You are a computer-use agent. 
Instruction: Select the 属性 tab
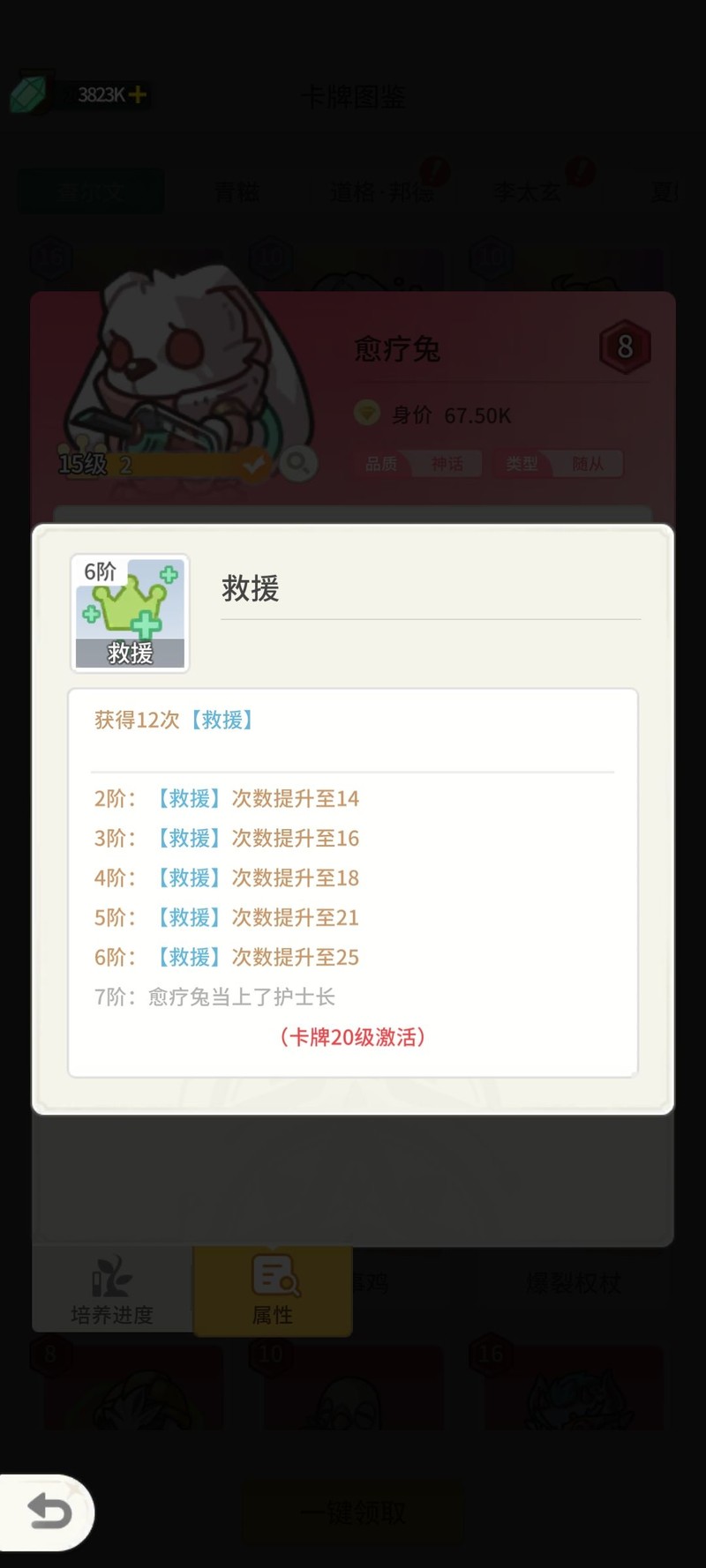273,1290
